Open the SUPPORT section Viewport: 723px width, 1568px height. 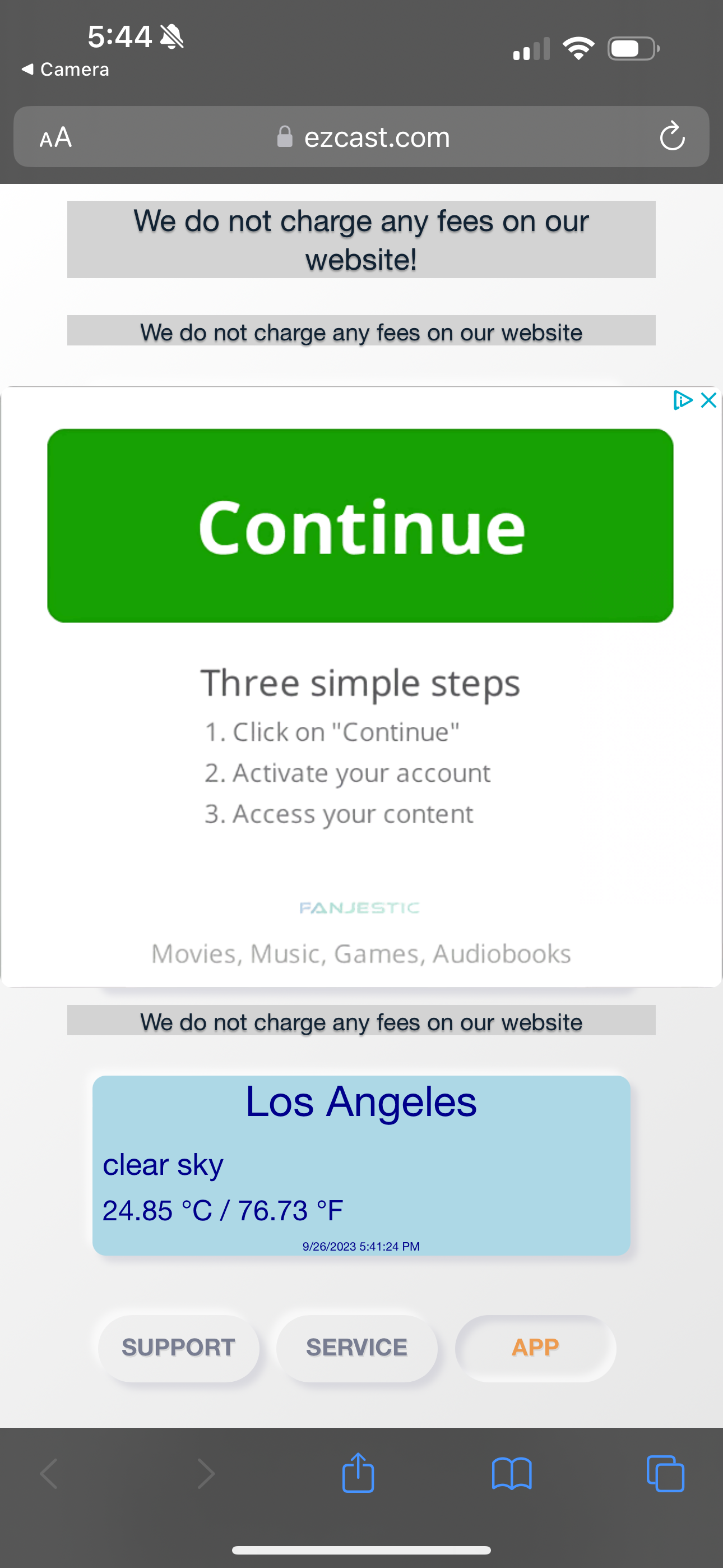(178, 1348)
